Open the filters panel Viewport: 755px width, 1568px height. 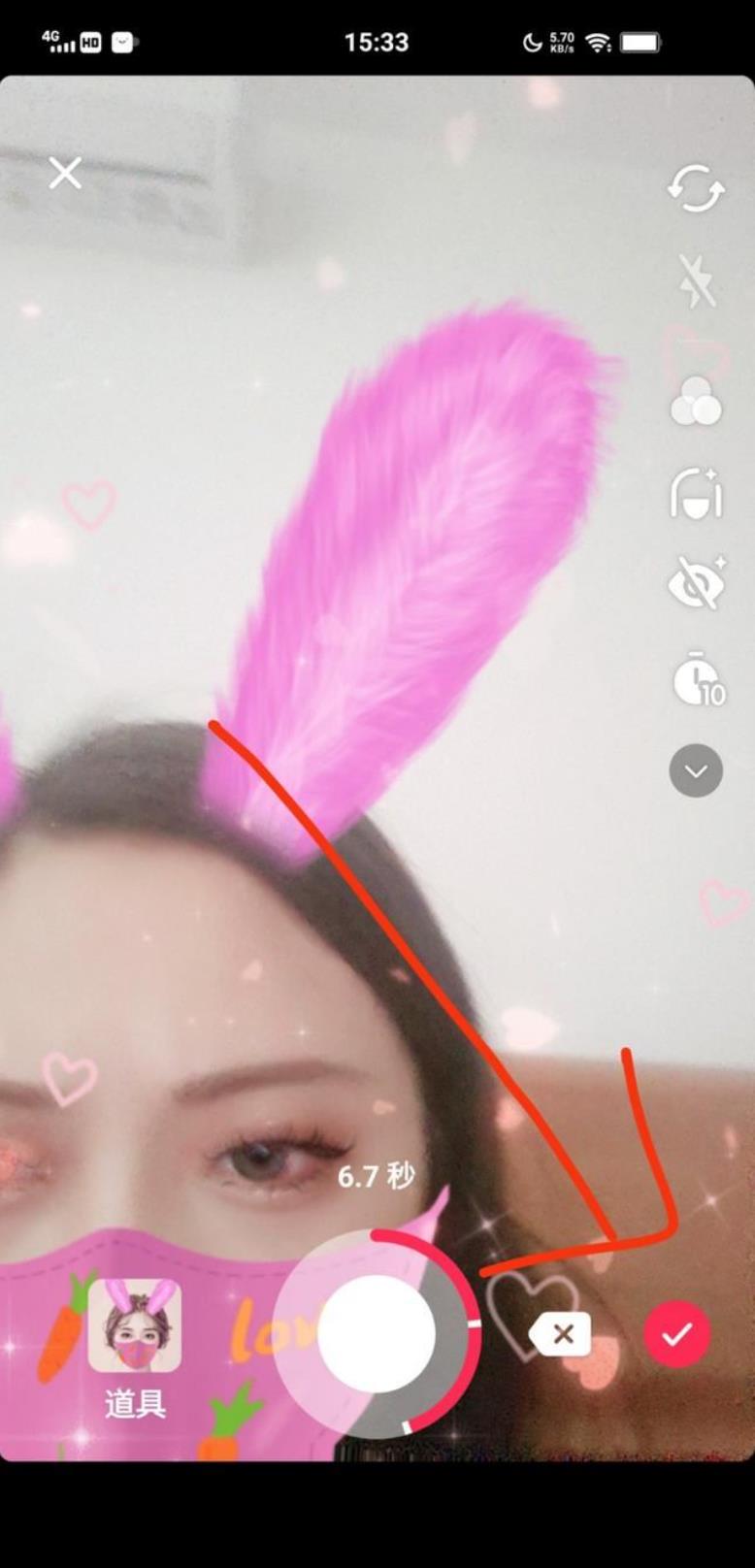[696, 401]
